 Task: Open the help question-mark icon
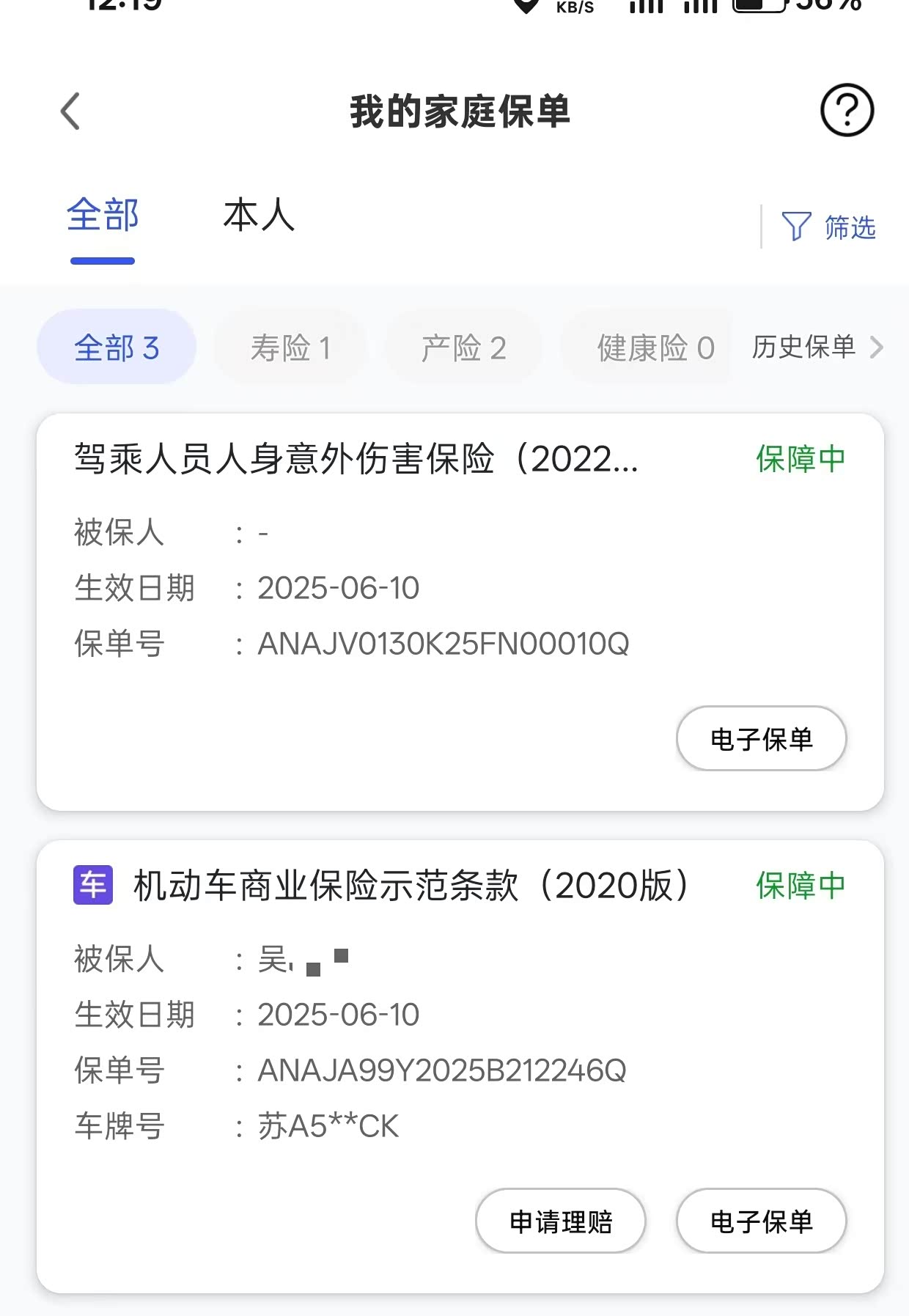tap(847, 111)
